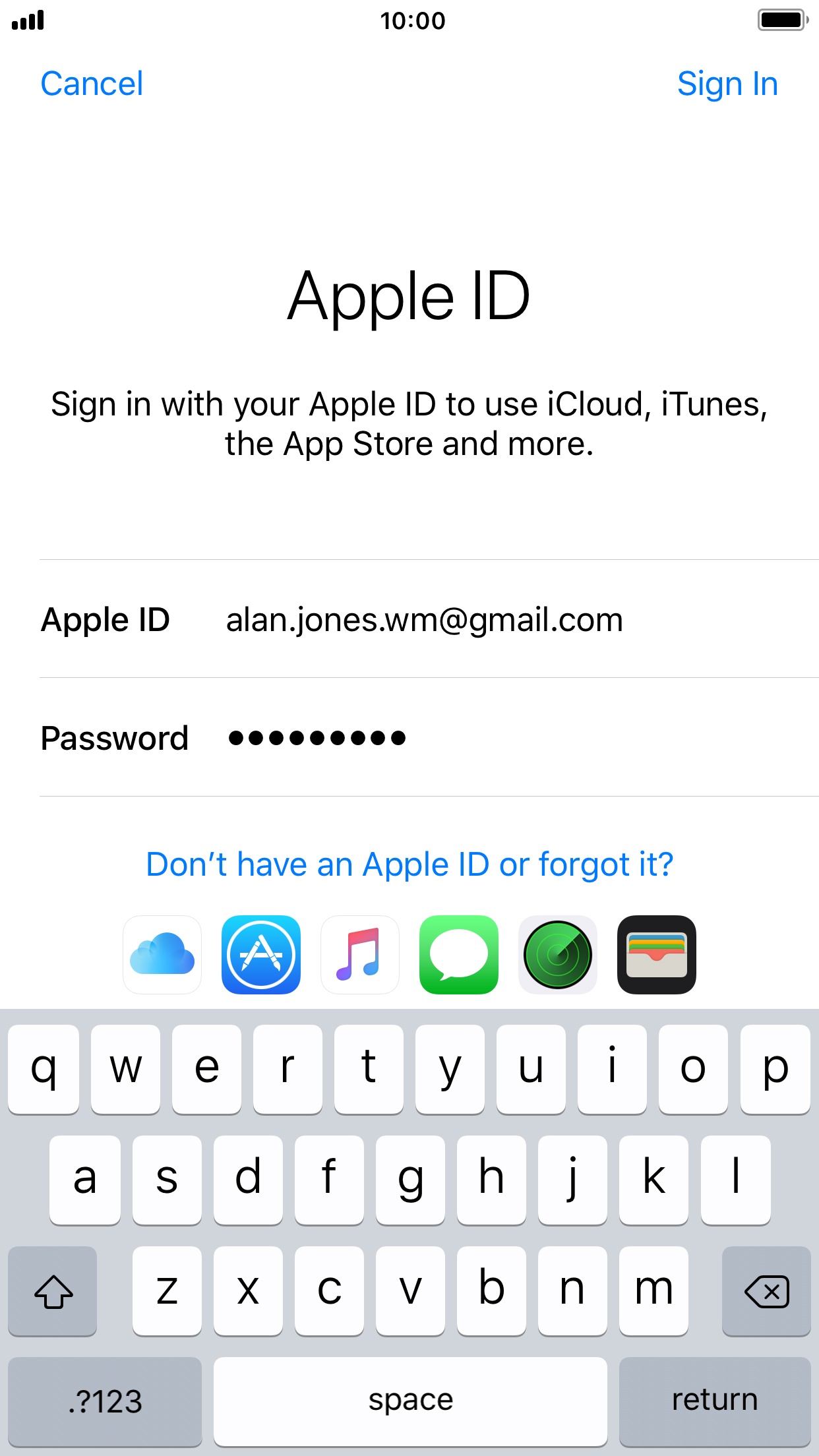Edit the Apple ID email field

pyautogui.click(x=429, y=619)
